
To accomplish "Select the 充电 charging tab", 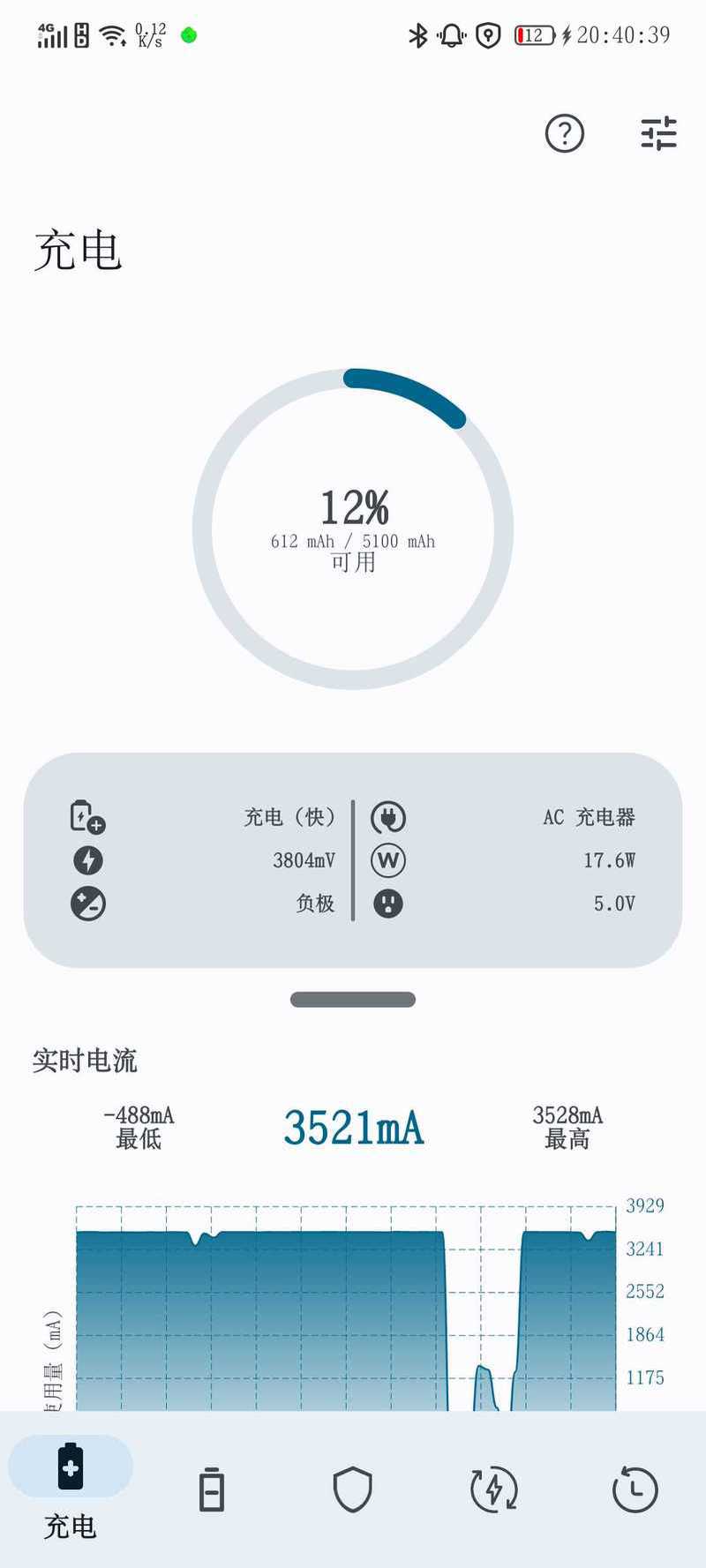I will pos(71,1489).
